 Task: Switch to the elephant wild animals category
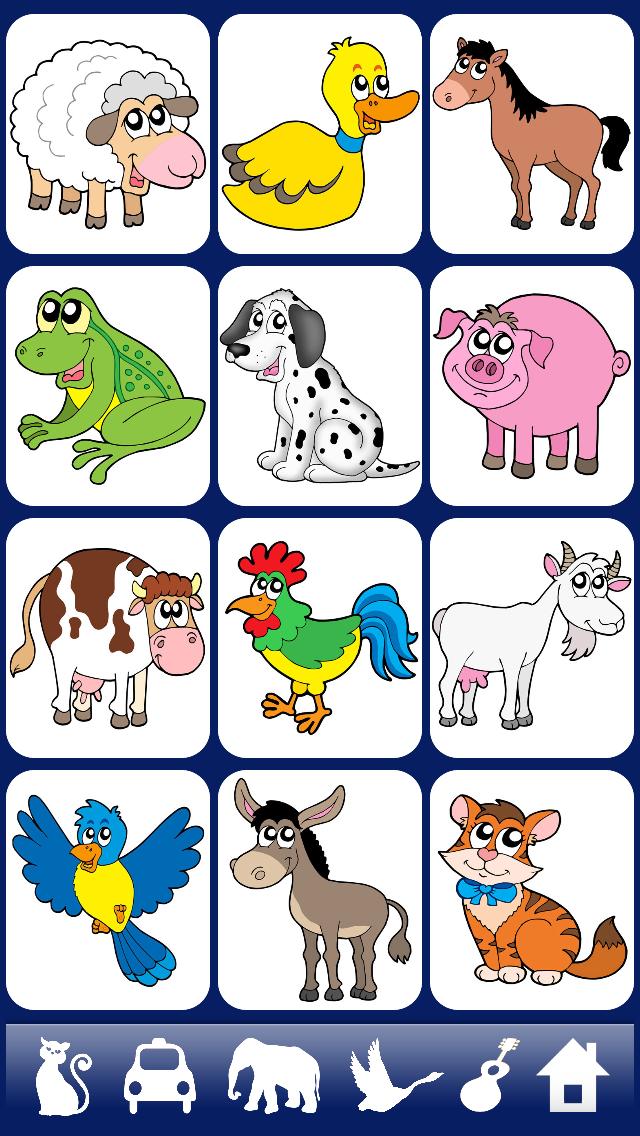[273, 1076]
